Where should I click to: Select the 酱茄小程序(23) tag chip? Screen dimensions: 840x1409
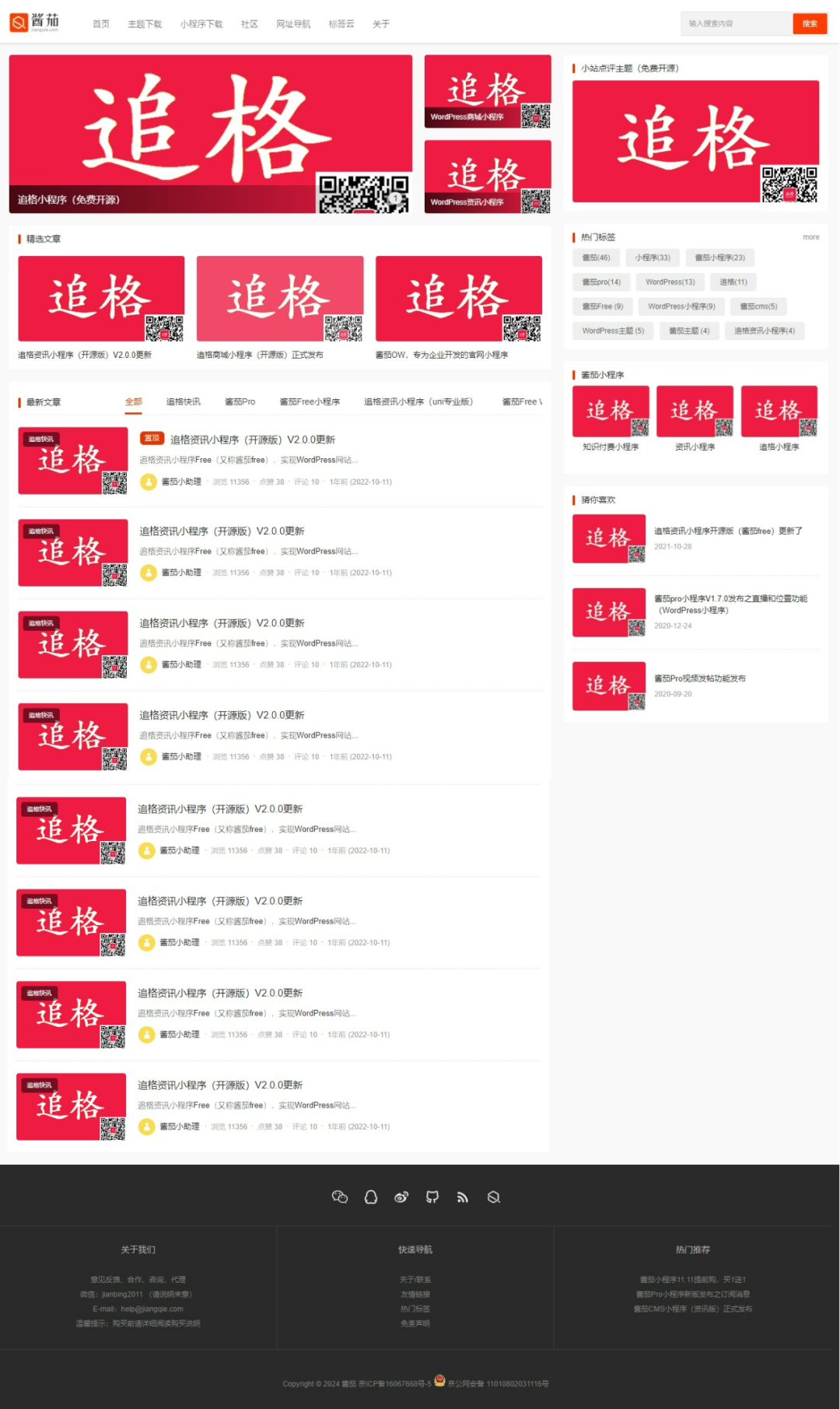pos(719,258)
